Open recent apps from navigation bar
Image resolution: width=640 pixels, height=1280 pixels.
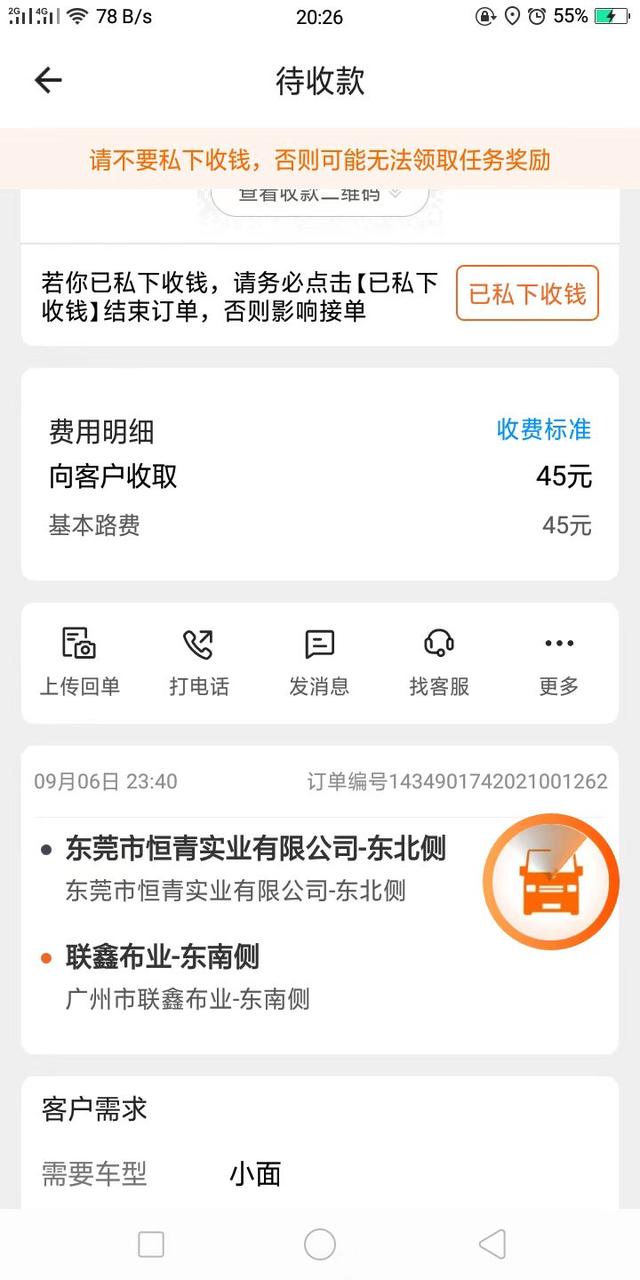[x=151, y=1244]
